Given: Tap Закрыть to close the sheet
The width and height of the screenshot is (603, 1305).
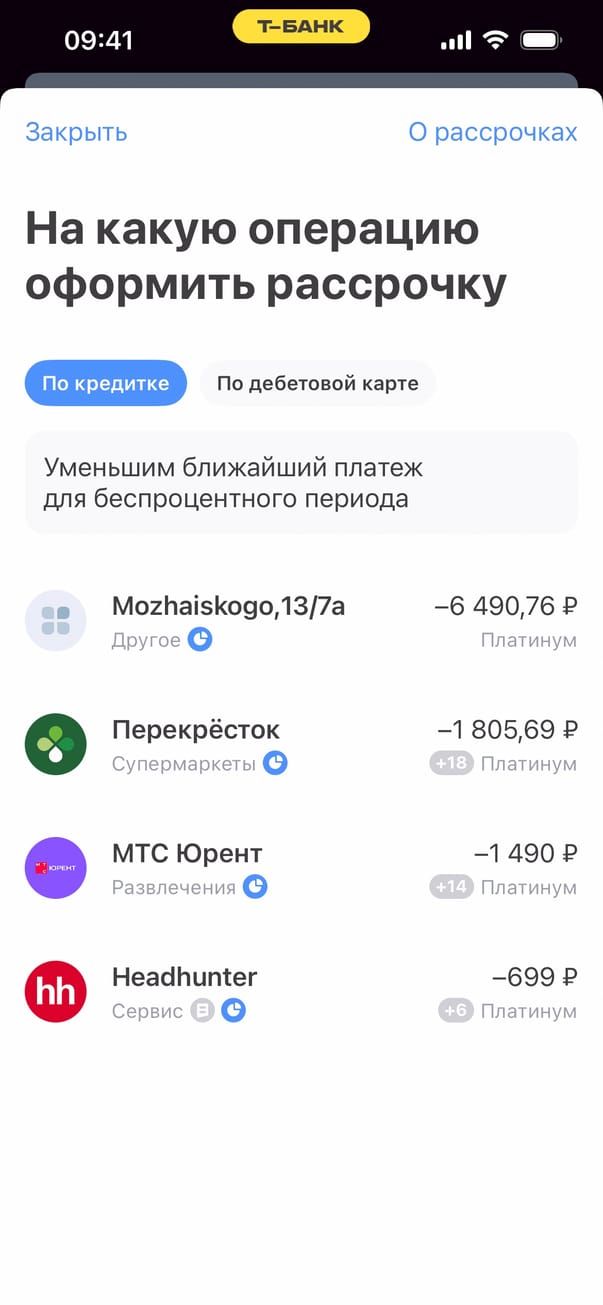Looking at the screenshot, I should coord(76,132).
